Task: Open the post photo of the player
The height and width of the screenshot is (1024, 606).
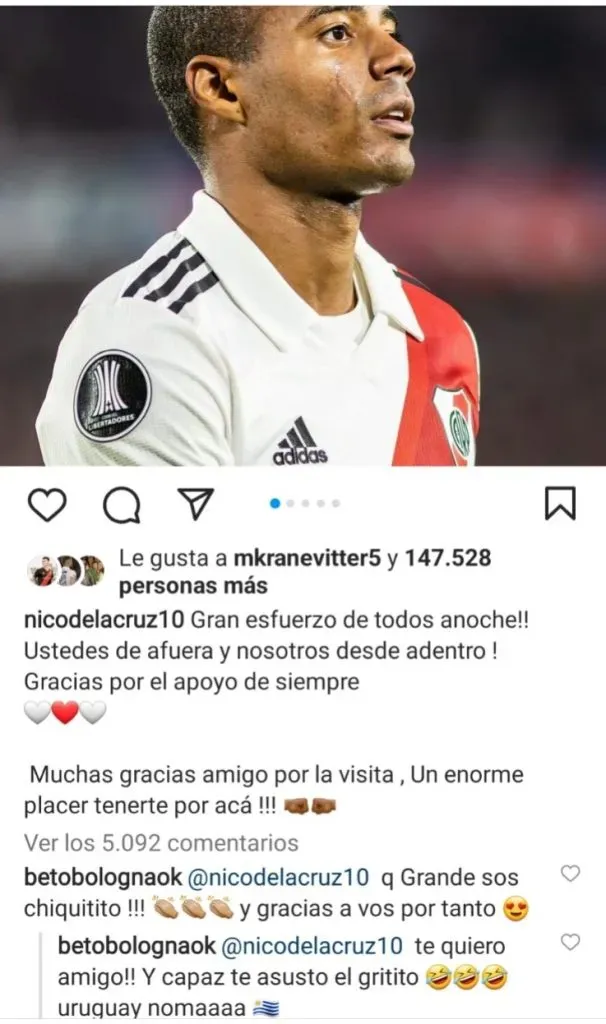Action: (303, 235)
